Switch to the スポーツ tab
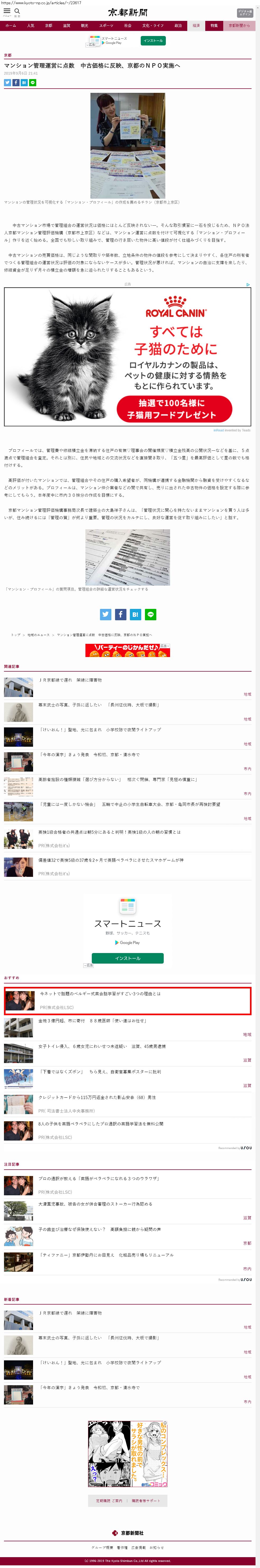The image size is (260, 1568). click(106, 26)
